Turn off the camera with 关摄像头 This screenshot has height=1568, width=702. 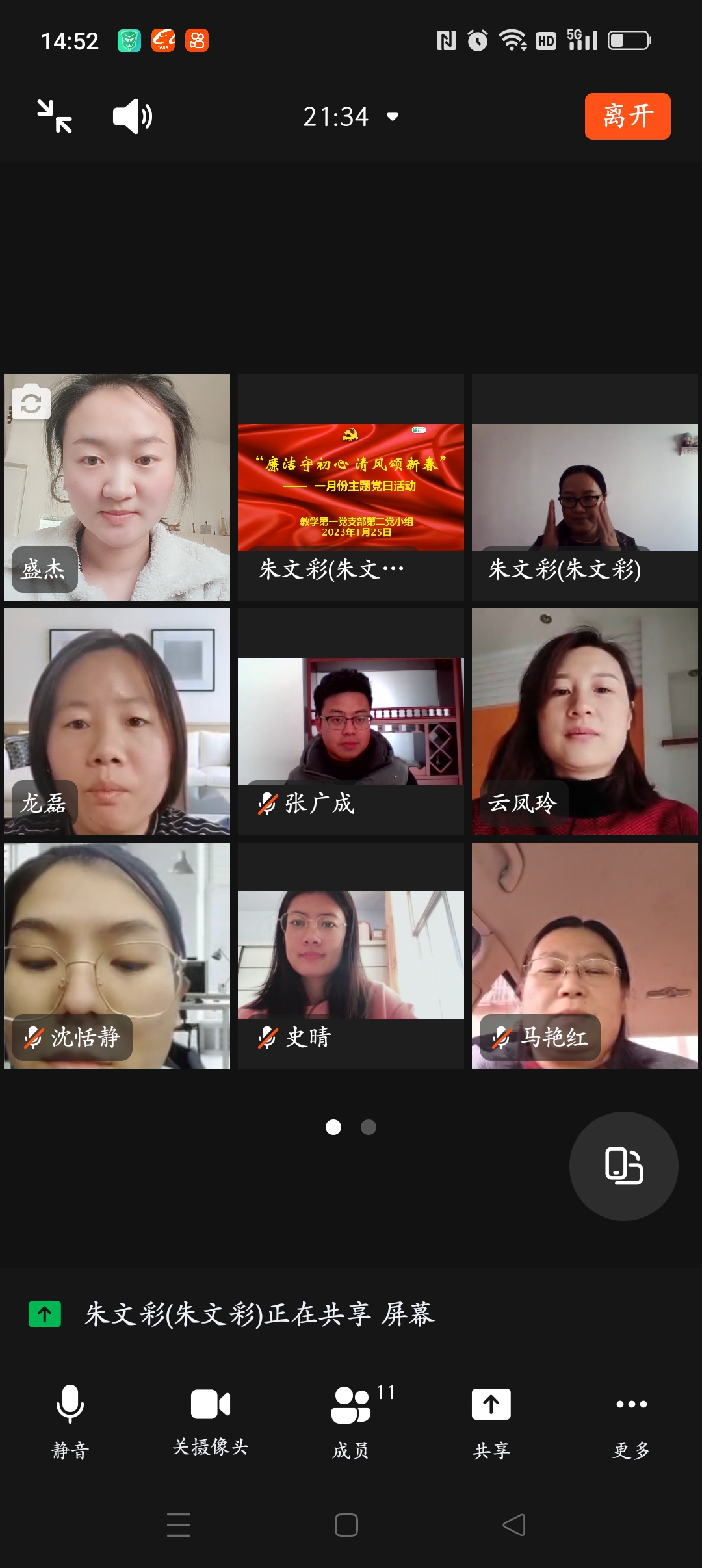(x=211, y=1420)
